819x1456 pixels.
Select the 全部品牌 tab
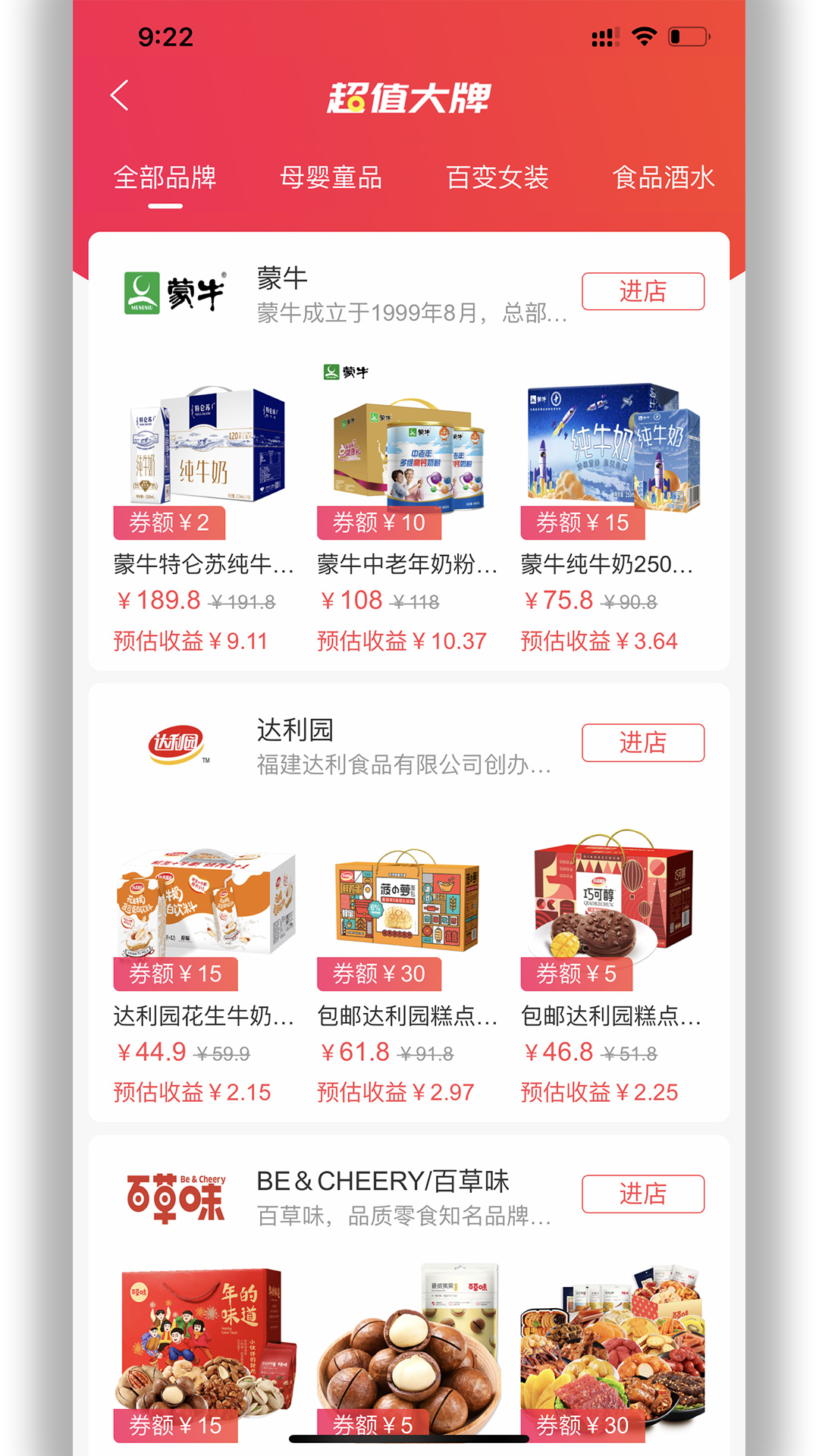(x=165, y=177)
